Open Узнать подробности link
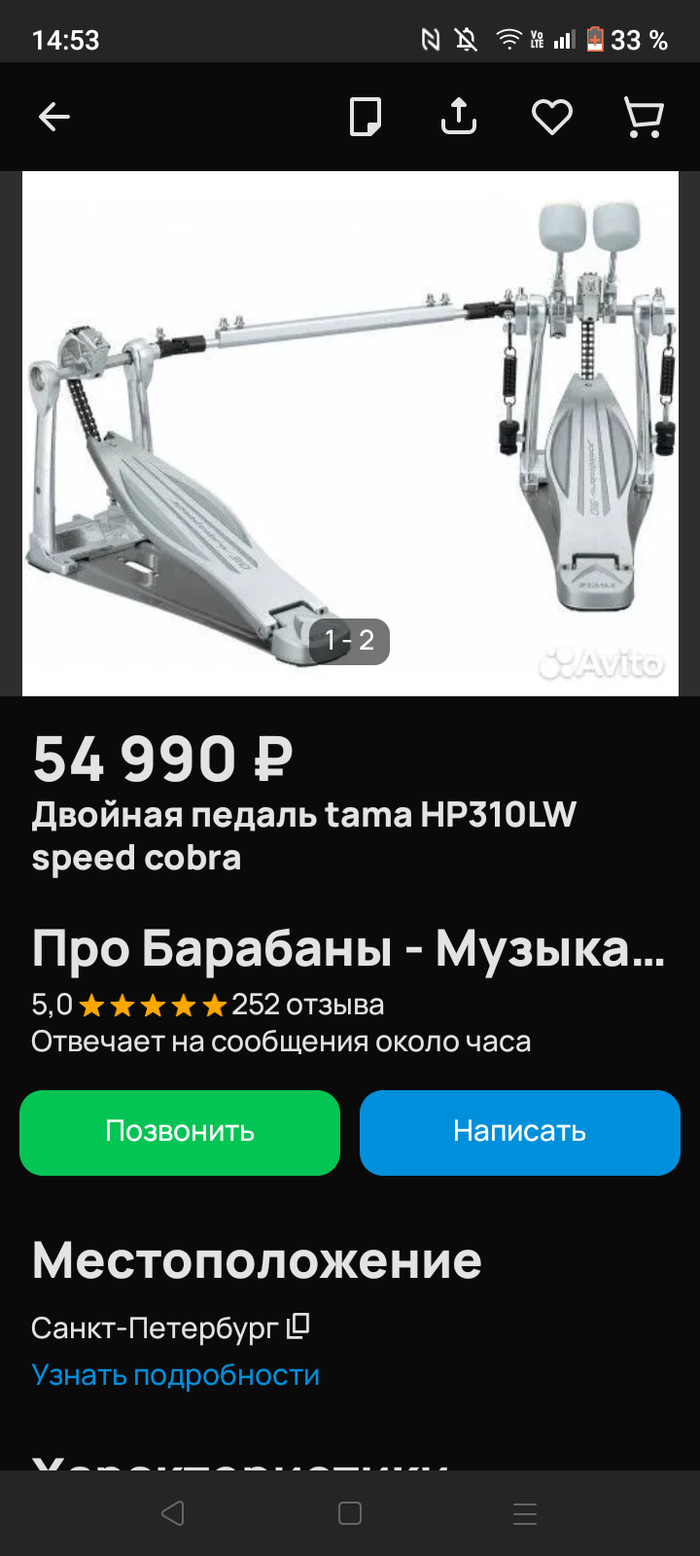This screenshot has height=1556, width=700. pos(175,1375)
